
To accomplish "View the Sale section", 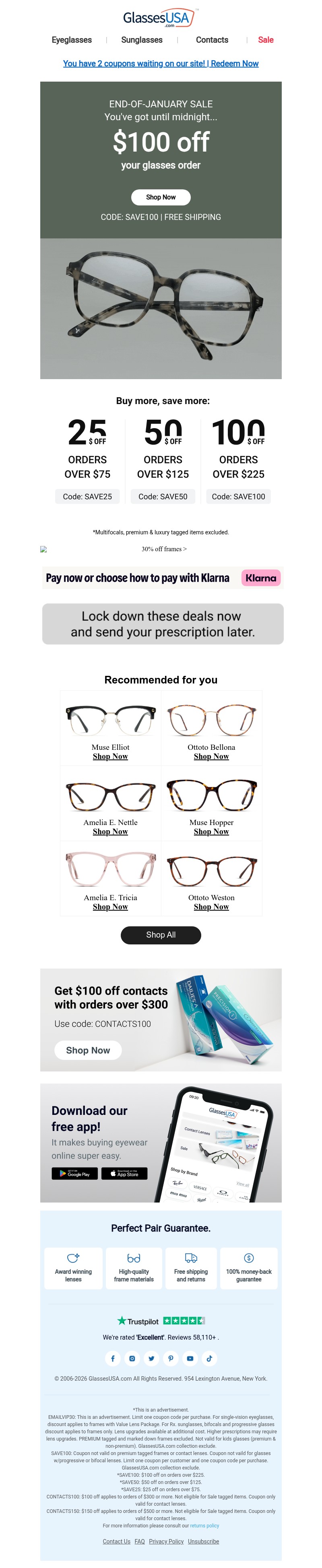I will tap(265, 40).
